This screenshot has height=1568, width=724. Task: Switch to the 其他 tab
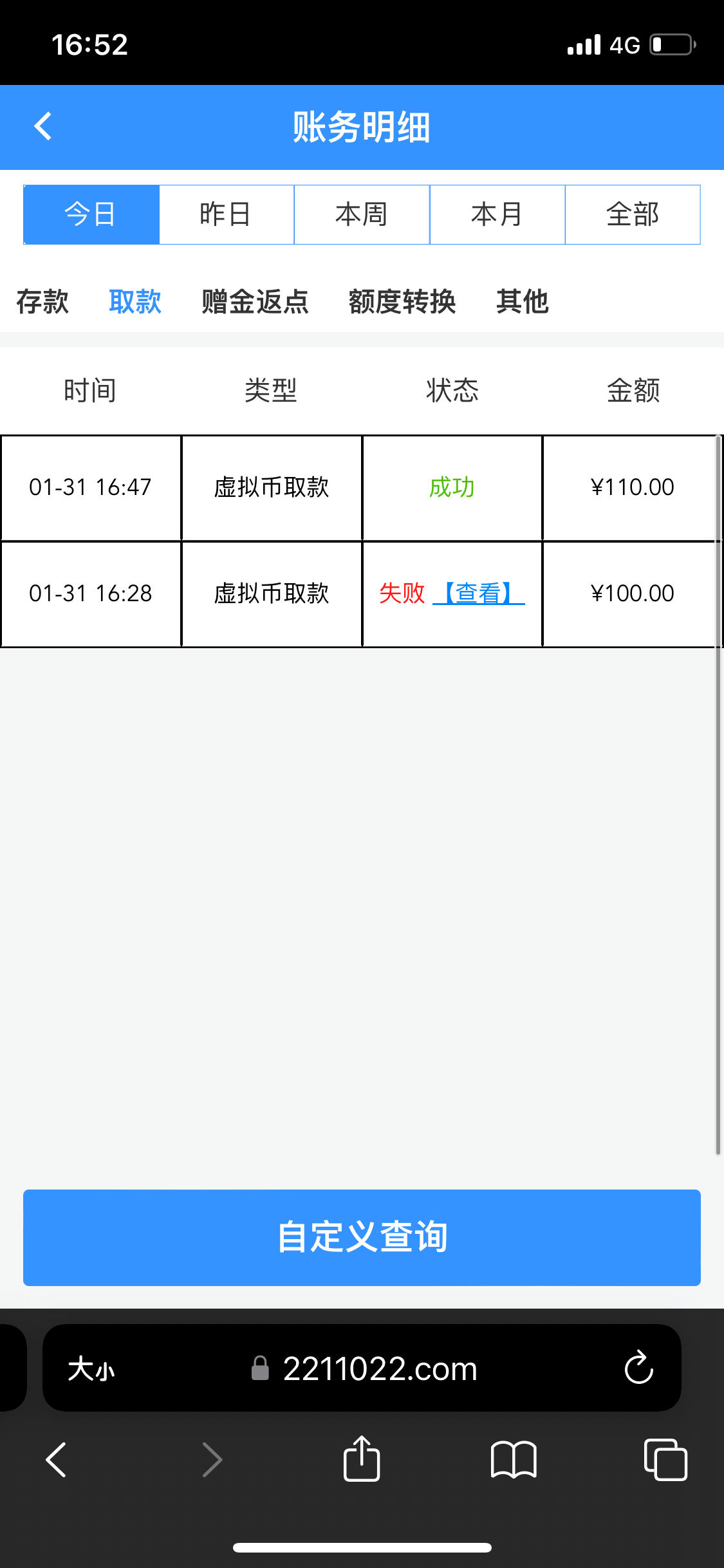(522, 301)
